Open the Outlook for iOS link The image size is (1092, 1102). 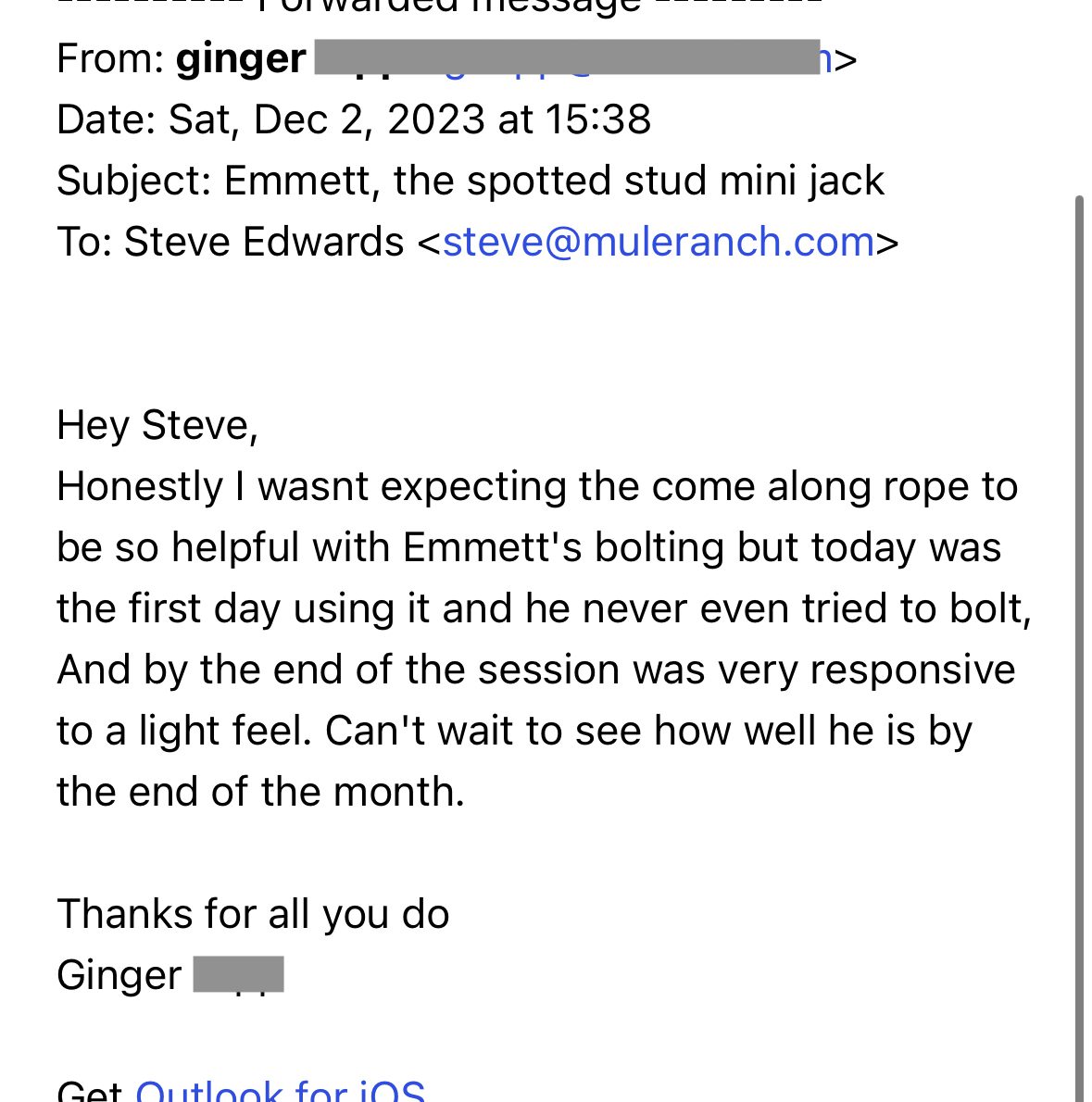280,1090
